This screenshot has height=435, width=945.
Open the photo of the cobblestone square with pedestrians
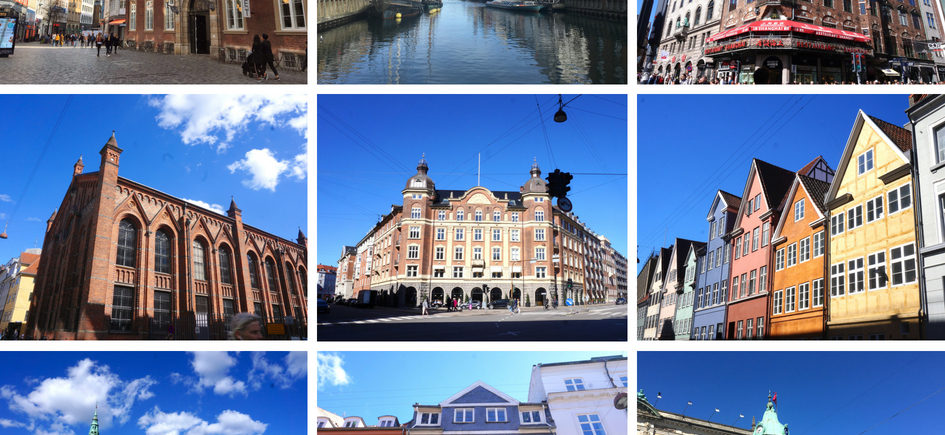153,41
